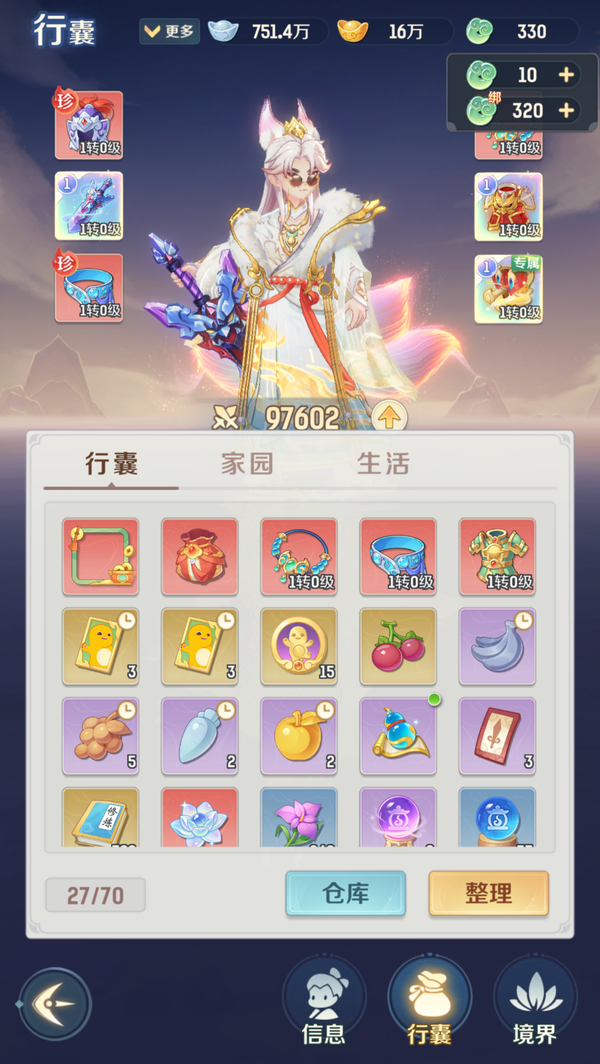
Task: Open the 境界 realm page
Action: (535, 1002)
